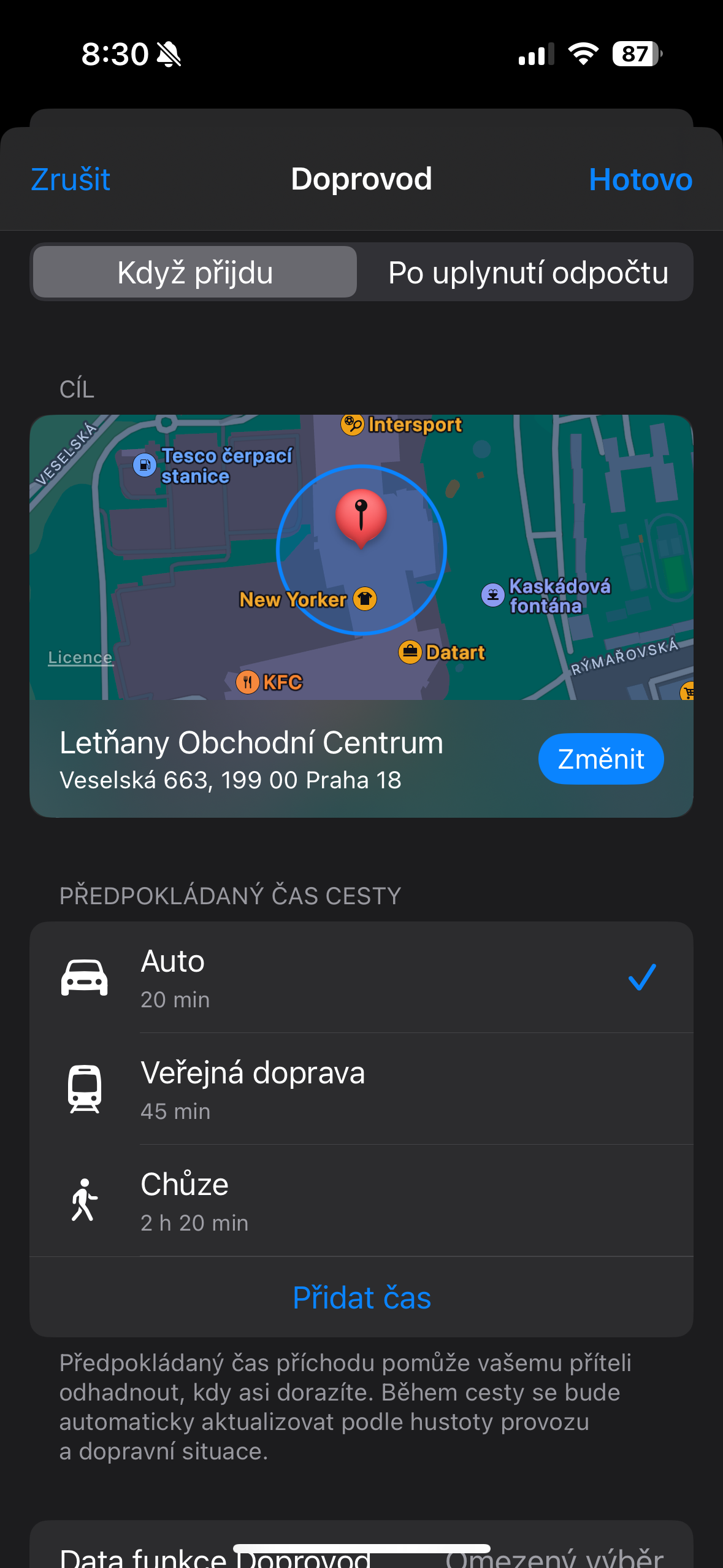Confirm with the Hotovo button

pos(640,180)
